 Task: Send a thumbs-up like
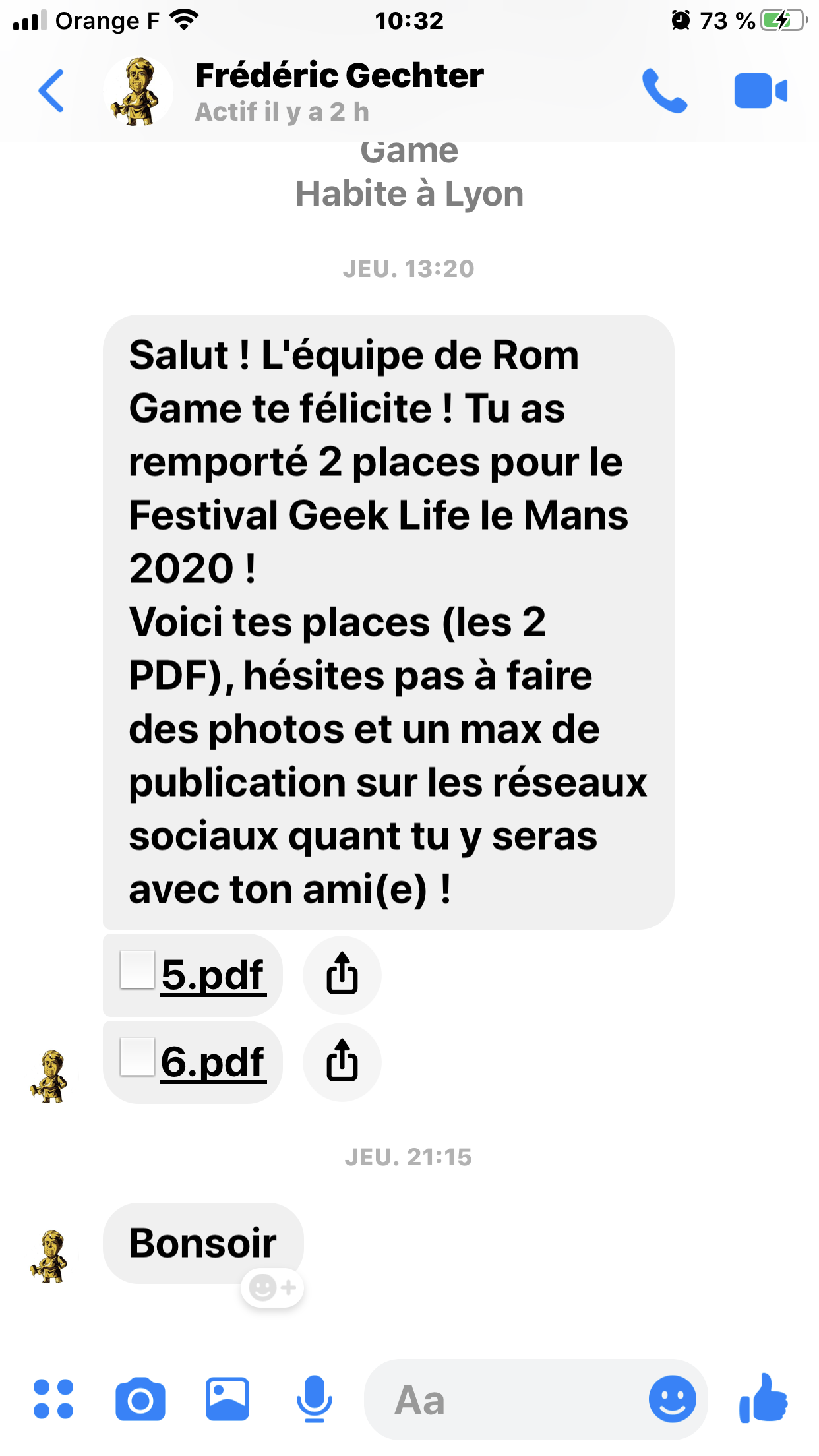coord(764,1398)
